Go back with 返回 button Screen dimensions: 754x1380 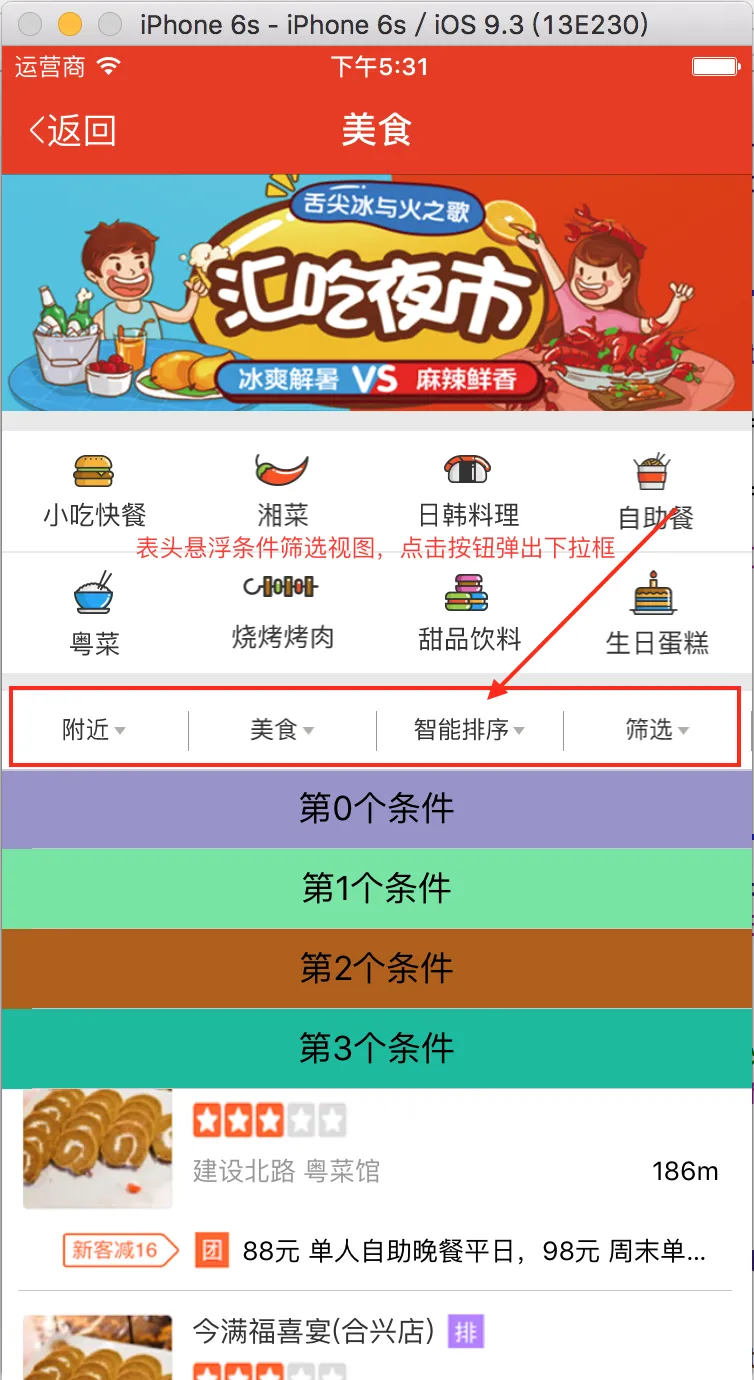point(72,131)
